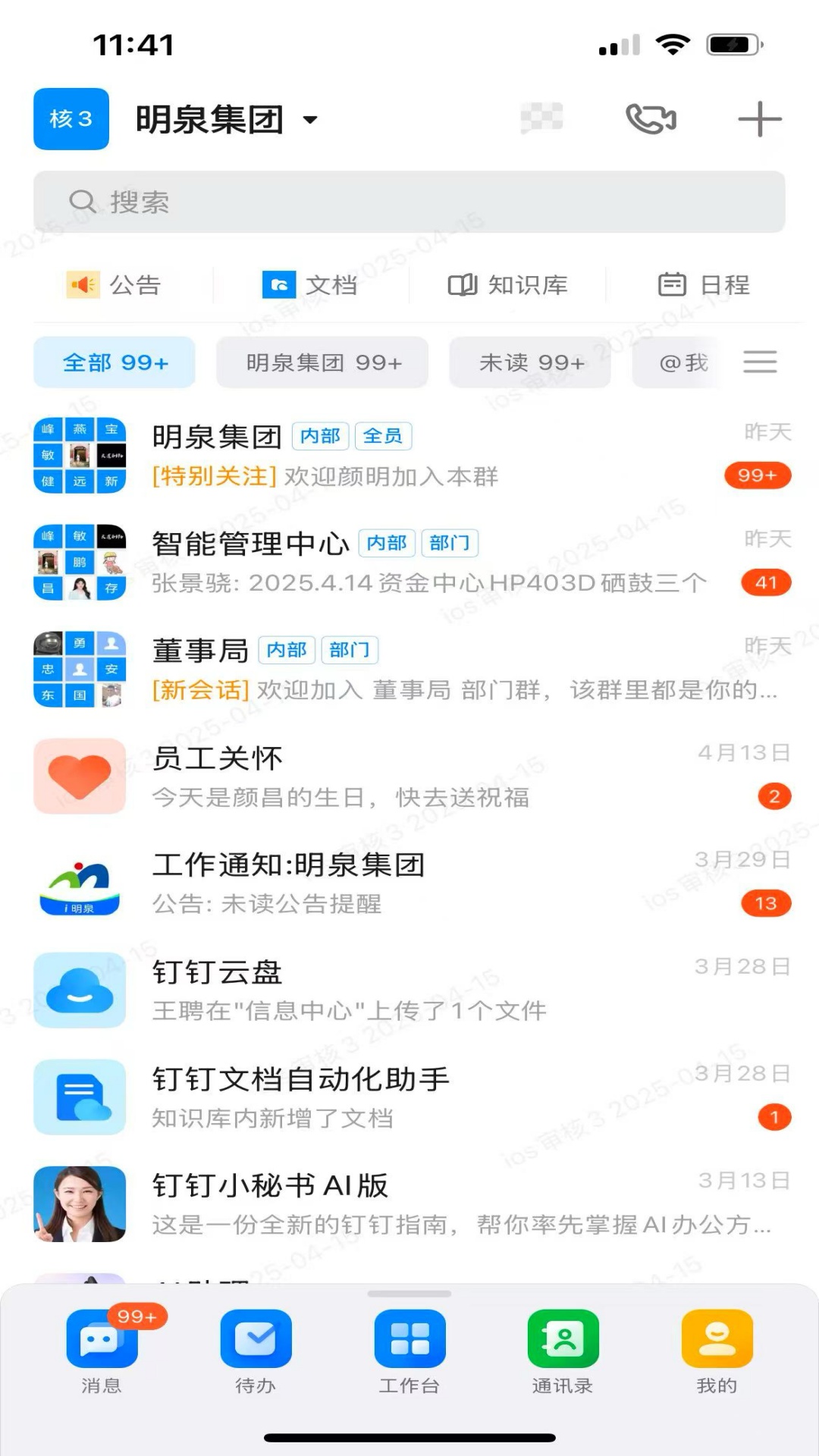This screenshot has height=1456, width=819.
Task: Expand the 明泉集团 organization dropdown
Action: tap(310, 120)
